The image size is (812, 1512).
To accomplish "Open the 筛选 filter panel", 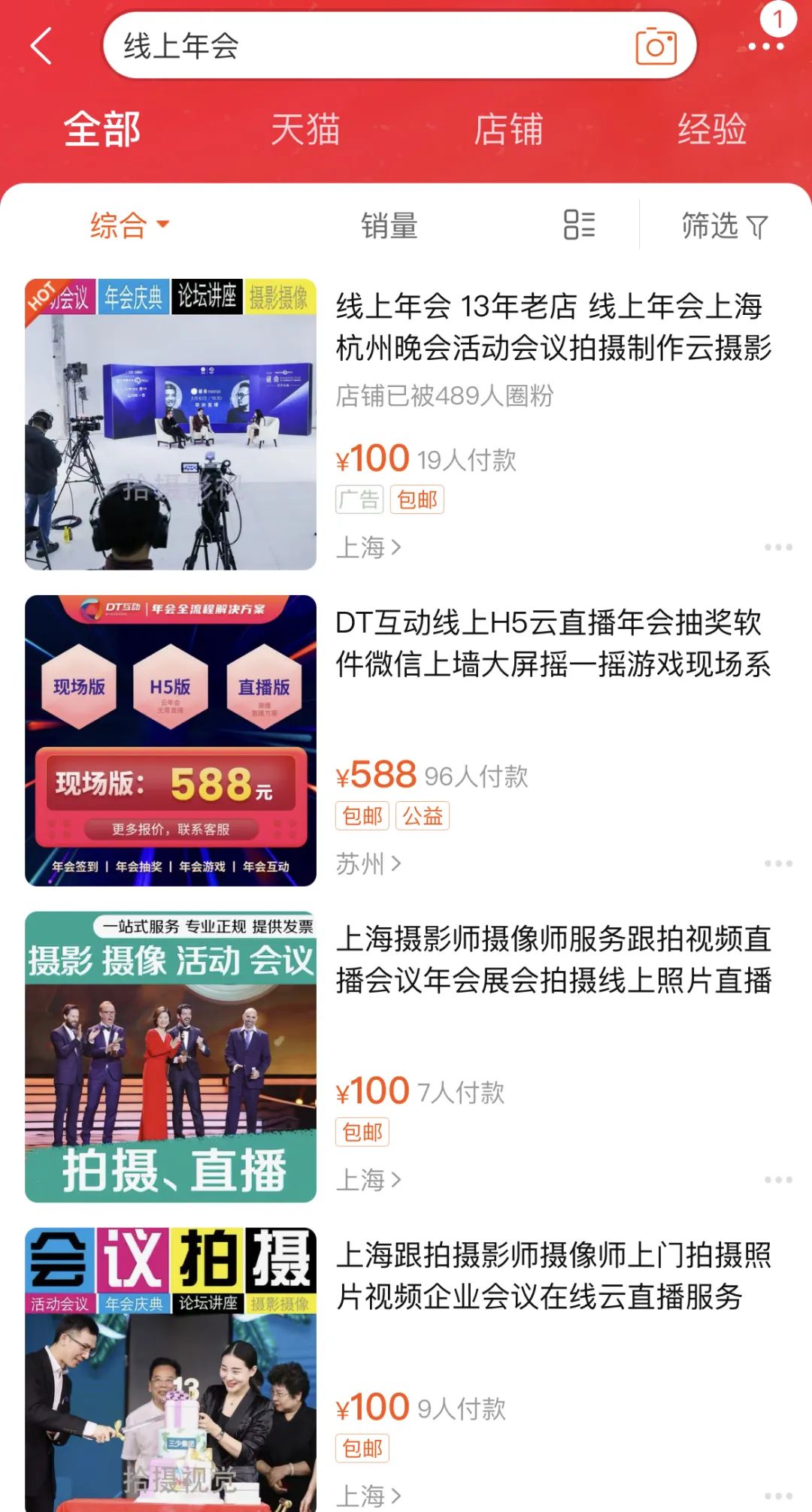I will point(724,225).
